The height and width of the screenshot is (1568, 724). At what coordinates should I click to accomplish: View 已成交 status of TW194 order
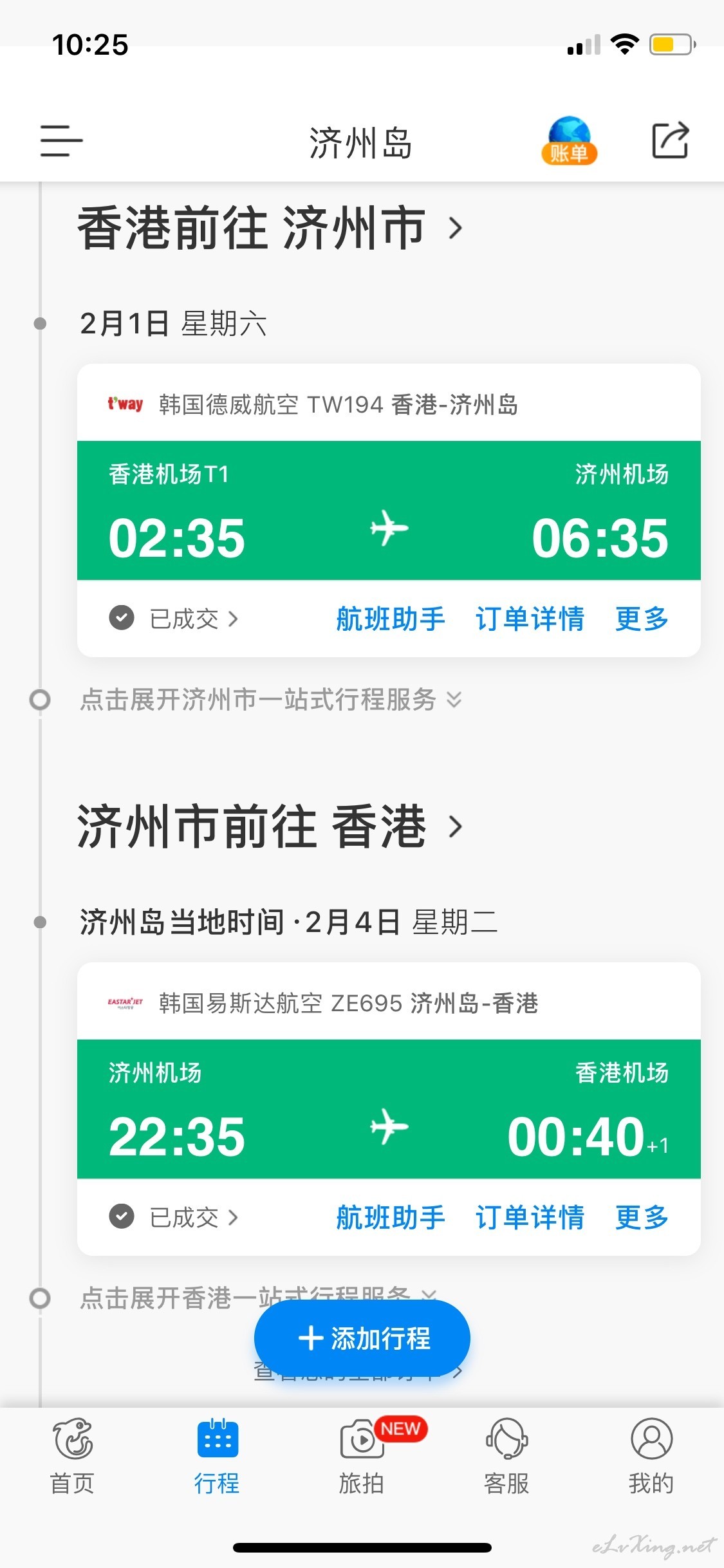pyautogui.click(x=174, y=619)
